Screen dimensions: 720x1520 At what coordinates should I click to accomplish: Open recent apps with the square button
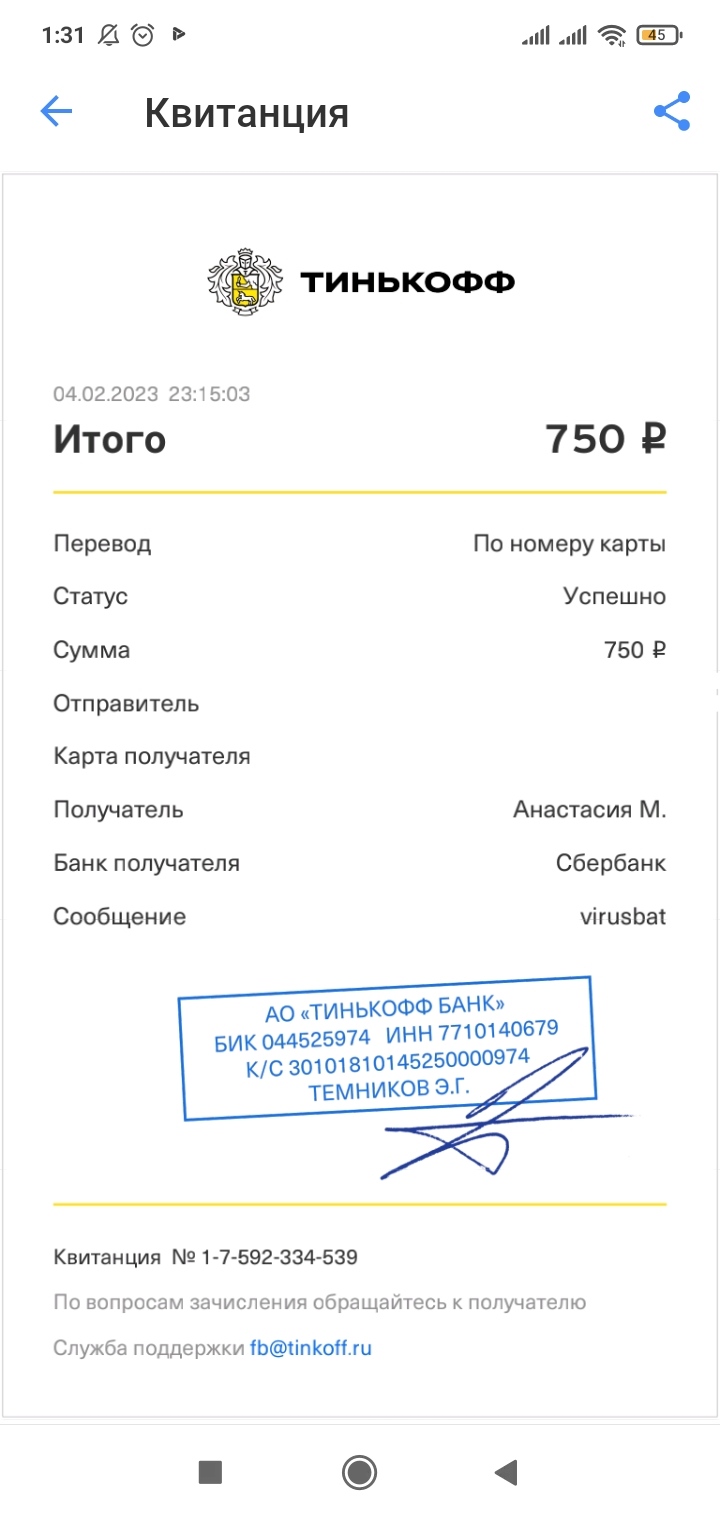click(x=210, y=1471)
